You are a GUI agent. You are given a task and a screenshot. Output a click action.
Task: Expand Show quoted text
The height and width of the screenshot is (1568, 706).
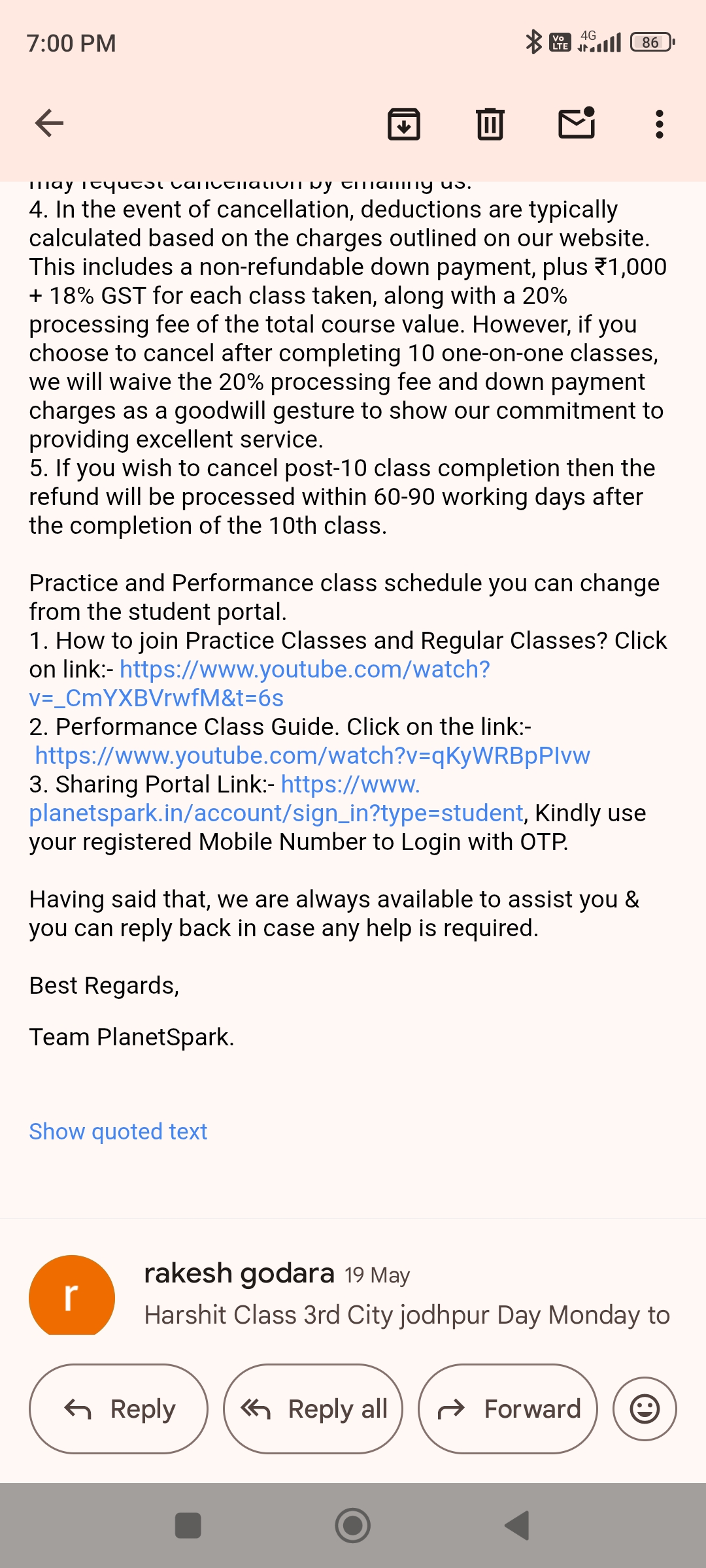(118, 1131)
